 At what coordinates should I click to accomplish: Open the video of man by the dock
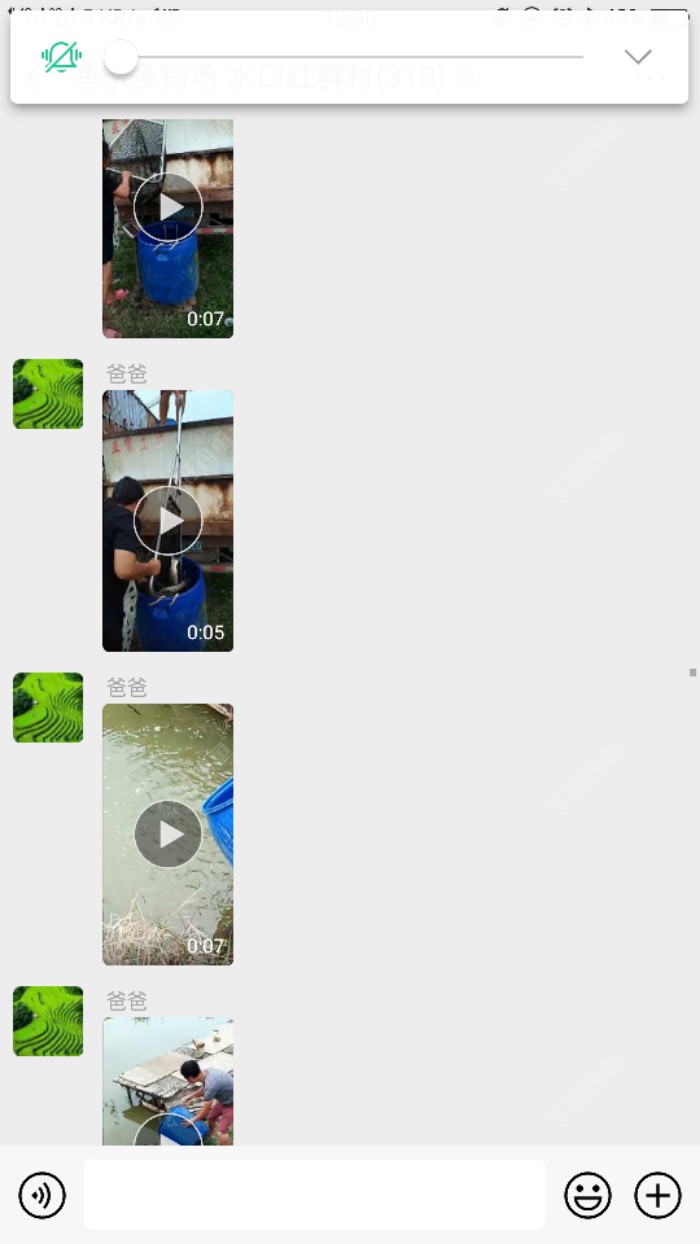[168, 1080]
